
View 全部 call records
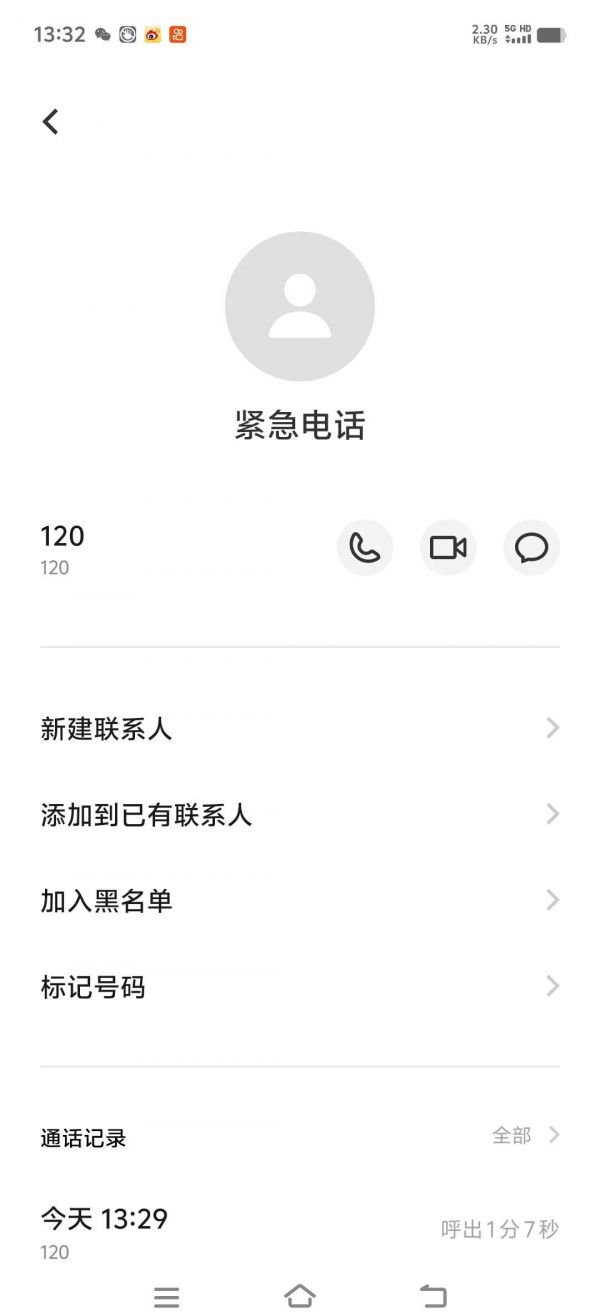click(526, 1136)
